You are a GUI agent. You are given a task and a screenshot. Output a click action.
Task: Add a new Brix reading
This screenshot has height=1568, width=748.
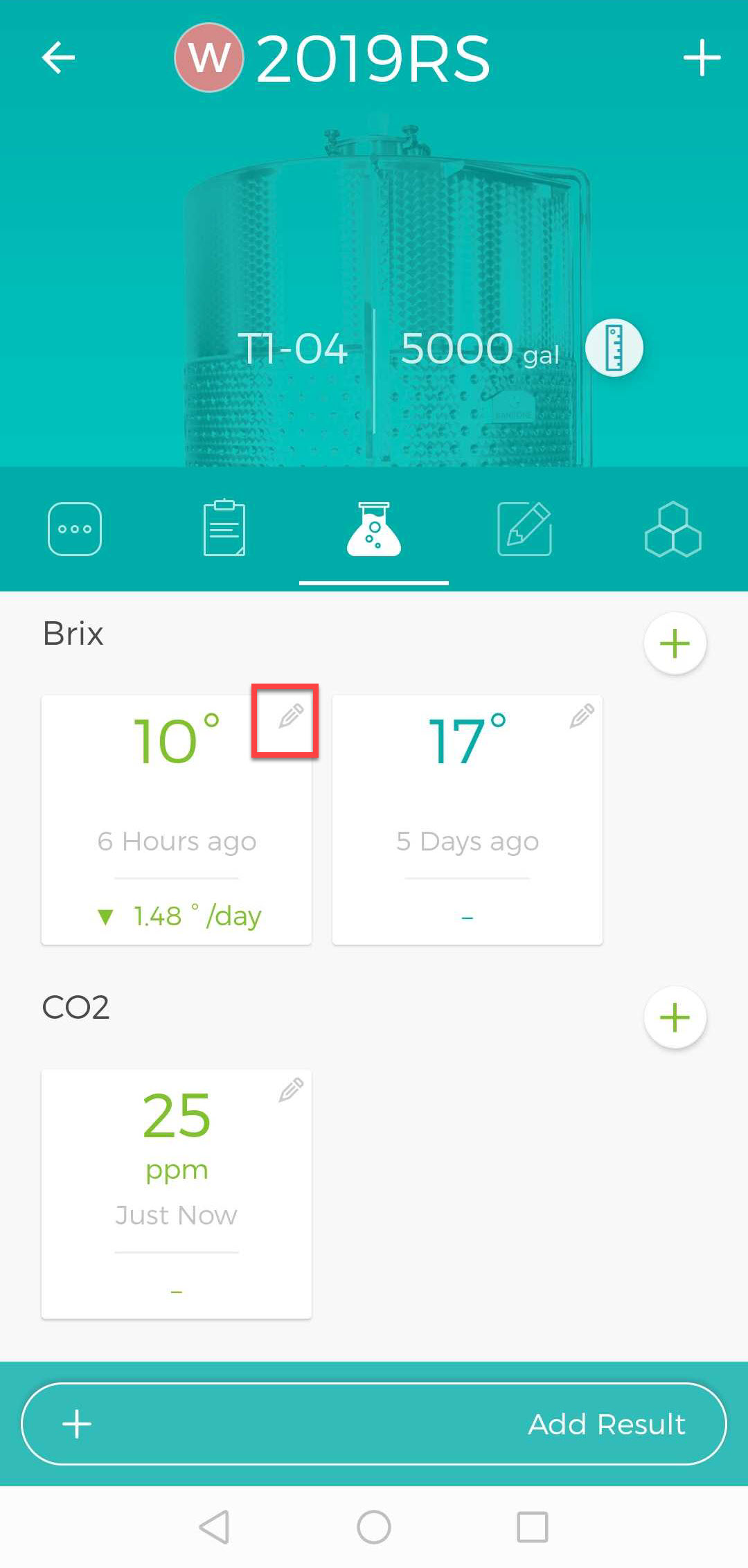coord(675,644)
